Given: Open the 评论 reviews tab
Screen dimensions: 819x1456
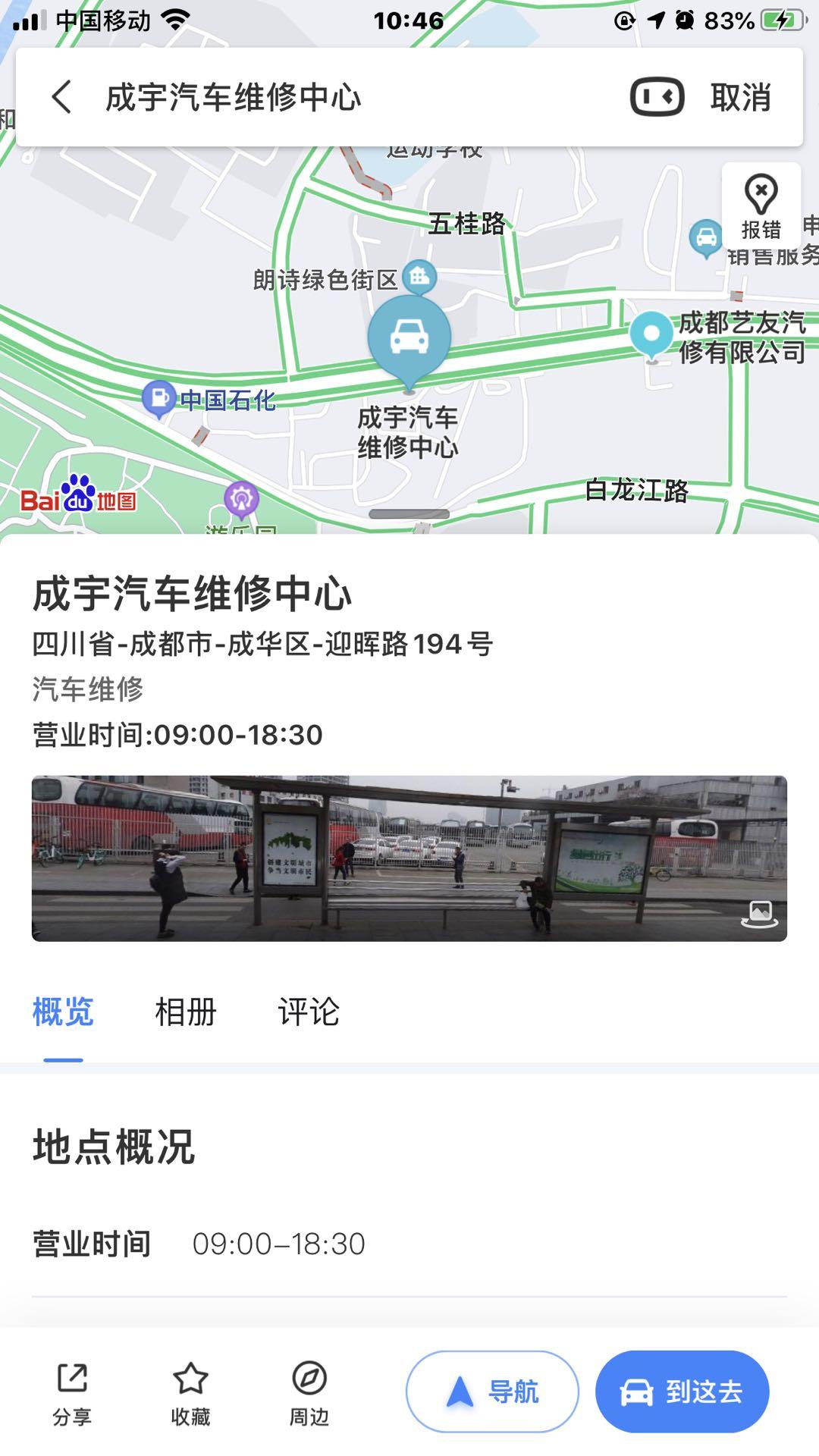Looking at the screenshot, I should coord(309,1012).
